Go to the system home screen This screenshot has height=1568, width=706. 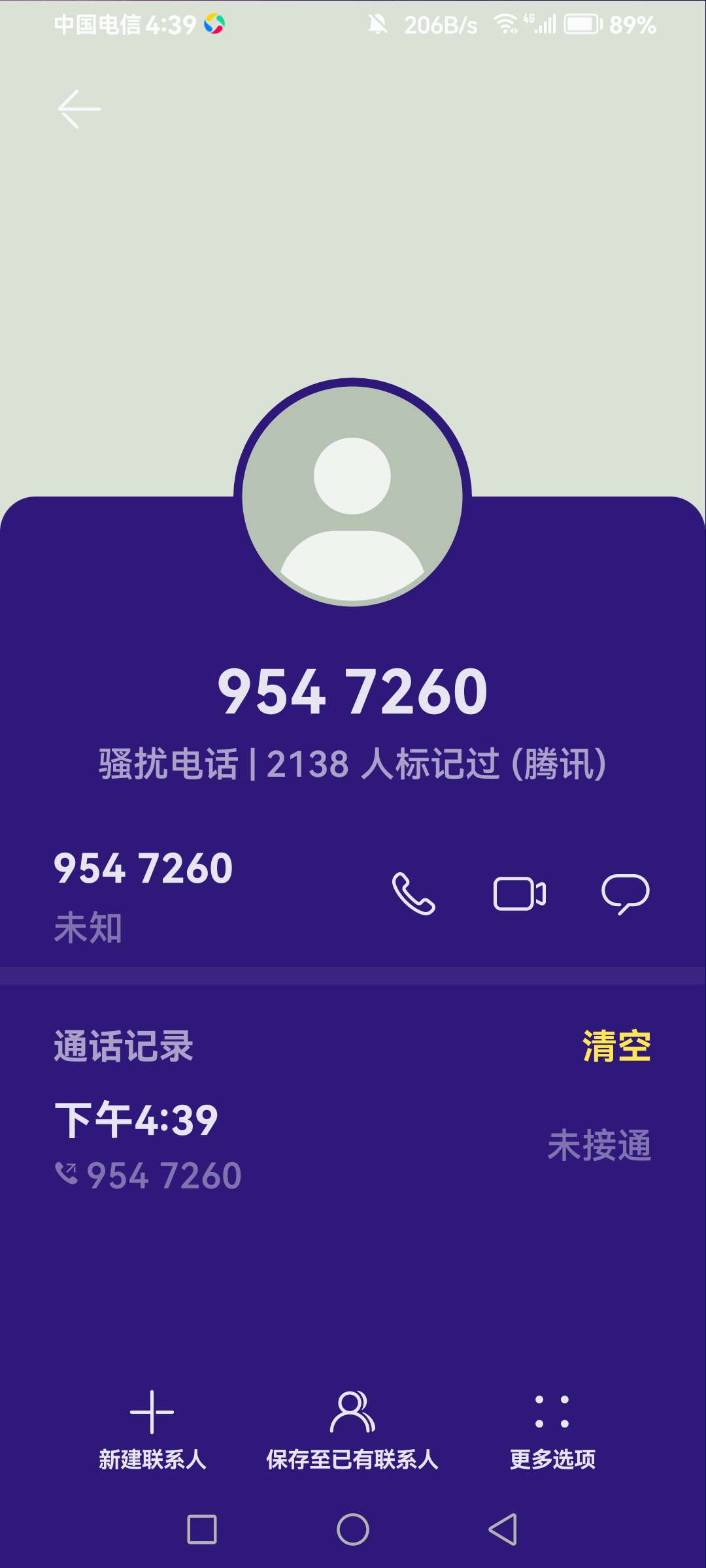pos(353,1529)
